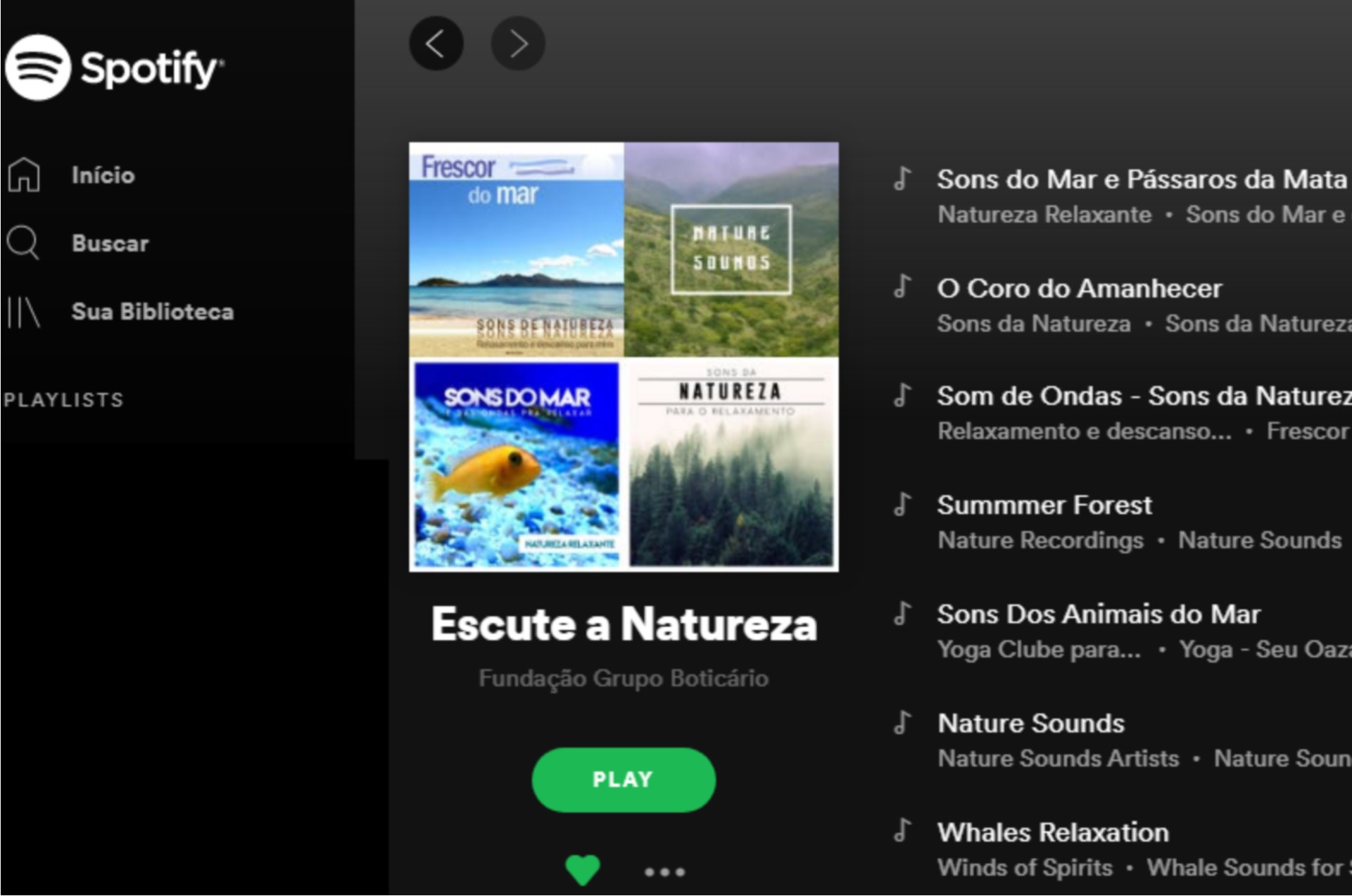1352x896 pixels.
Task: Open the Escute a Natureza cover
Action: [623, 357]
